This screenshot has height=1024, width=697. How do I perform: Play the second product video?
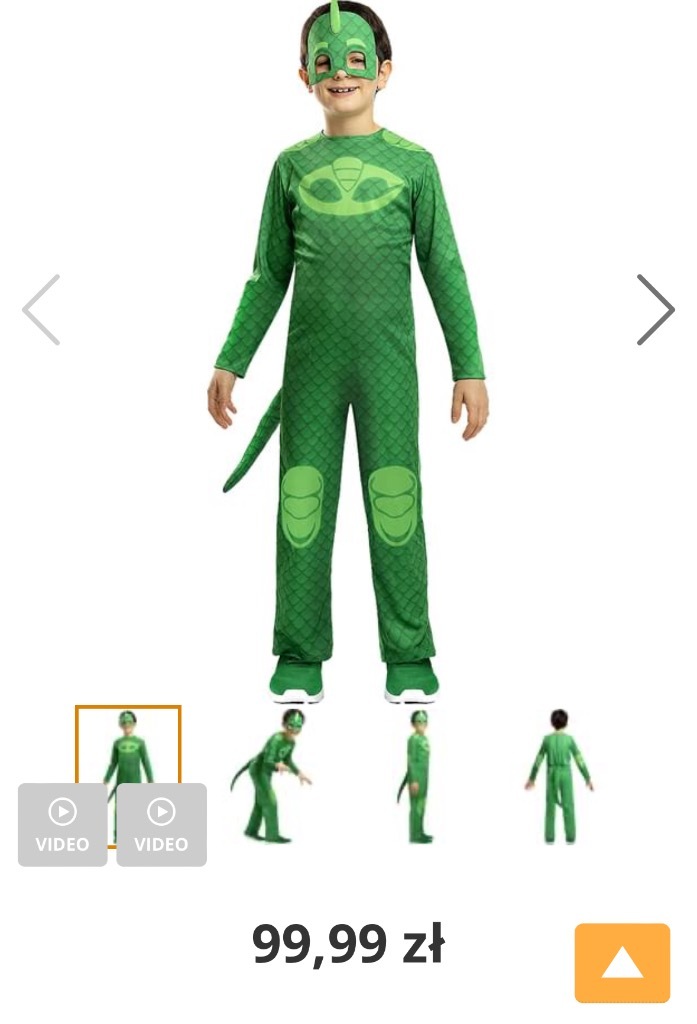tap(161, 824)
